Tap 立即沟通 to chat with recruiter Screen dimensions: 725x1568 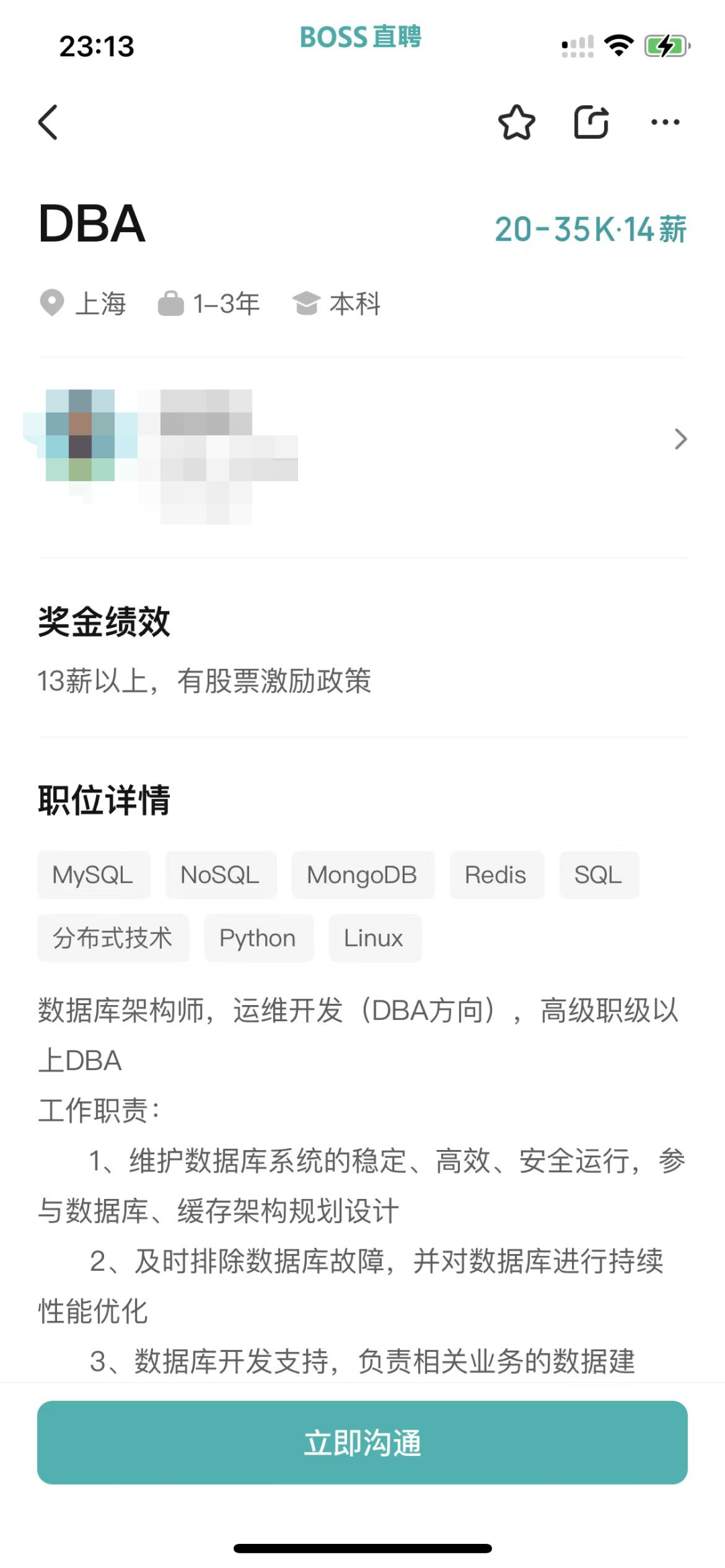coord(362,1442)
